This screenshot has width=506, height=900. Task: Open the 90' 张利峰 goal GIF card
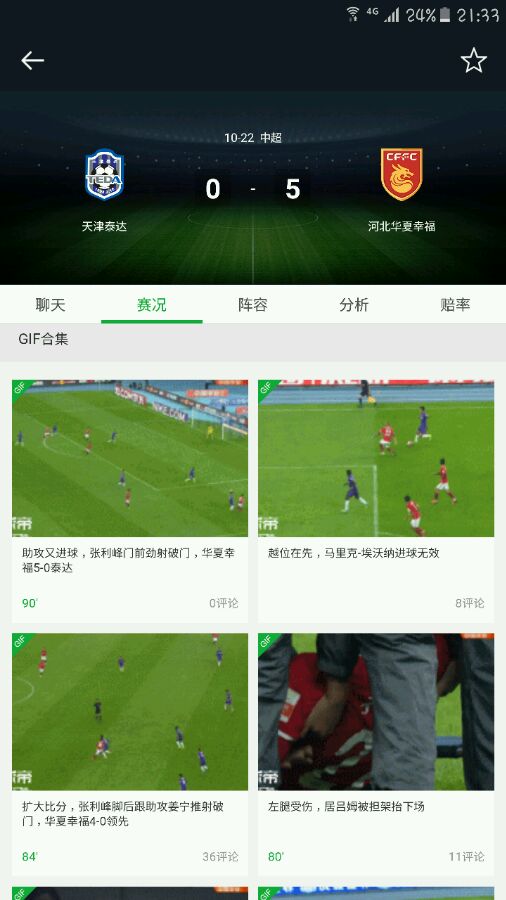[130, 501]
